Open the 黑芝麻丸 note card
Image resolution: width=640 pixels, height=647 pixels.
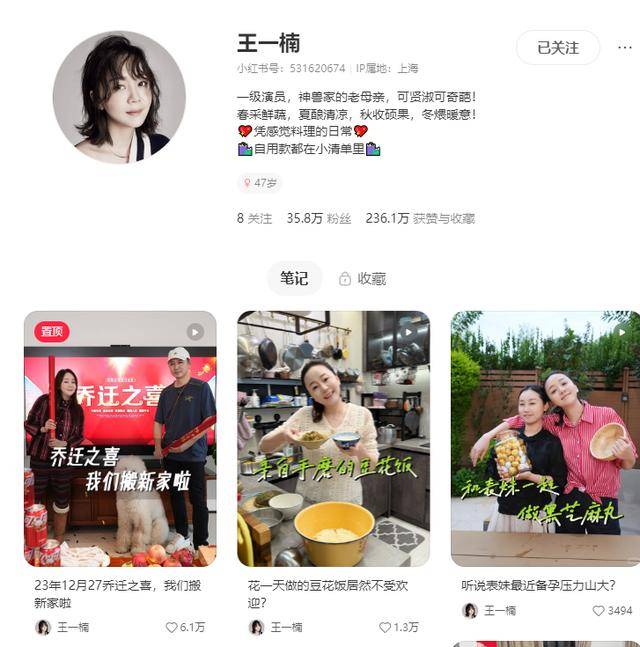point(545,438)
